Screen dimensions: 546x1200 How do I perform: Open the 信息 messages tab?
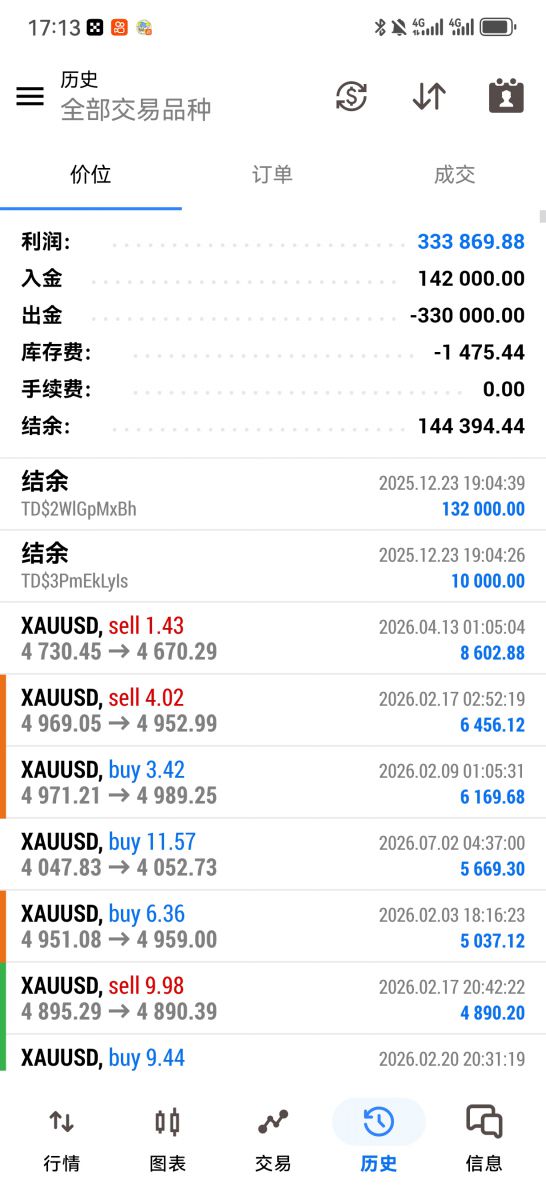484,1138
